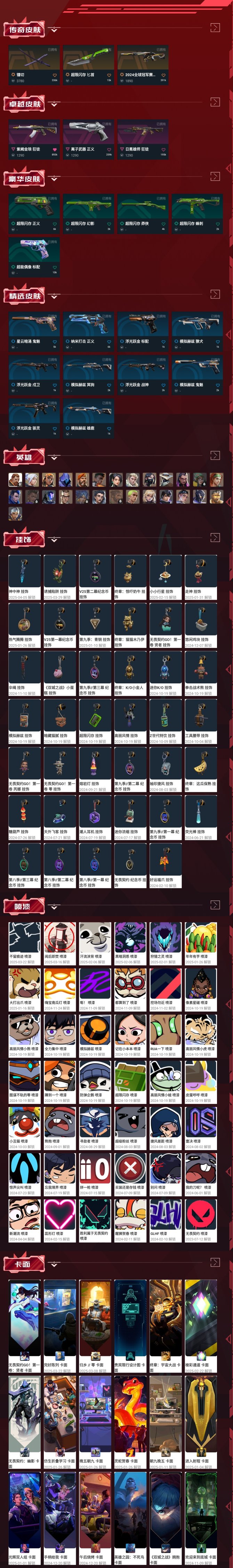Viewport: 233px width, 1568px height.
Task: Open the expand icon beside 精选皮肤
Action: click(x=215, y=294)
